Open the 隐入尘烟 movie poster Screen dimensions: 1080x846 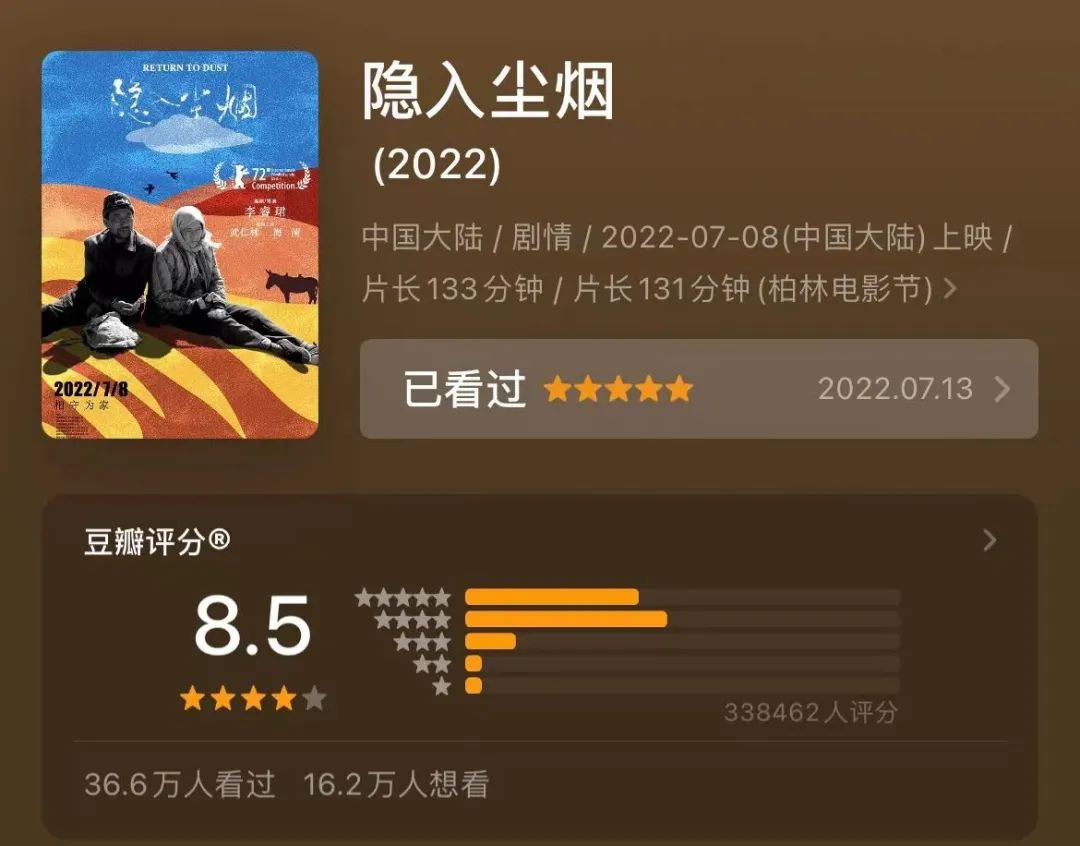[x=180, y=245]
